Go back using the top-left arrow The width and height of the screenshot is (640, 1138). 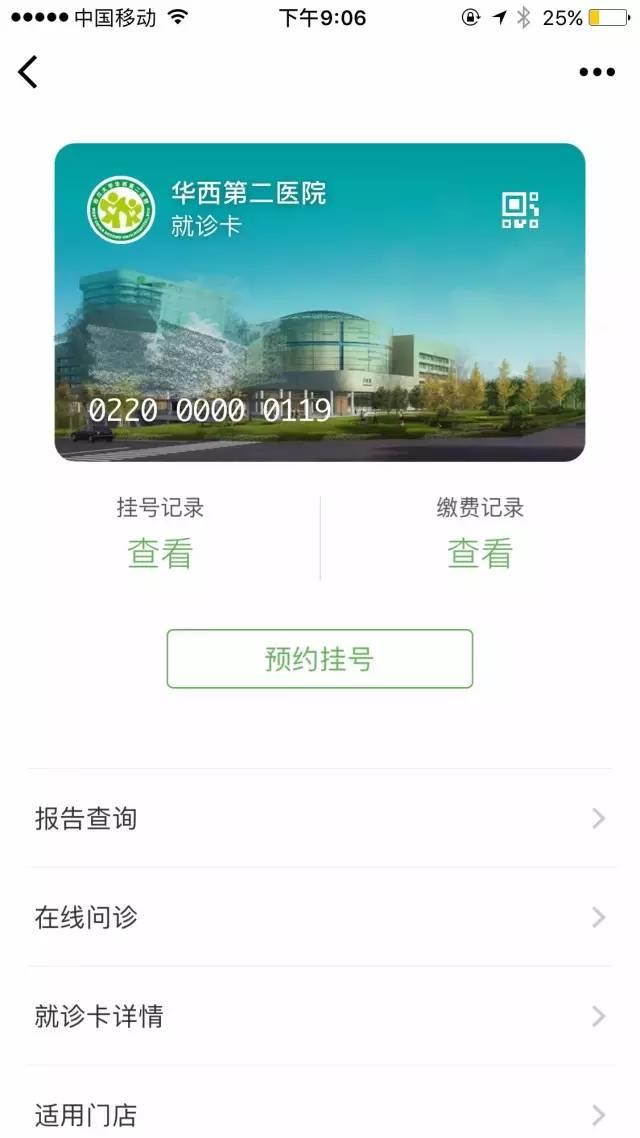(28, 72)
